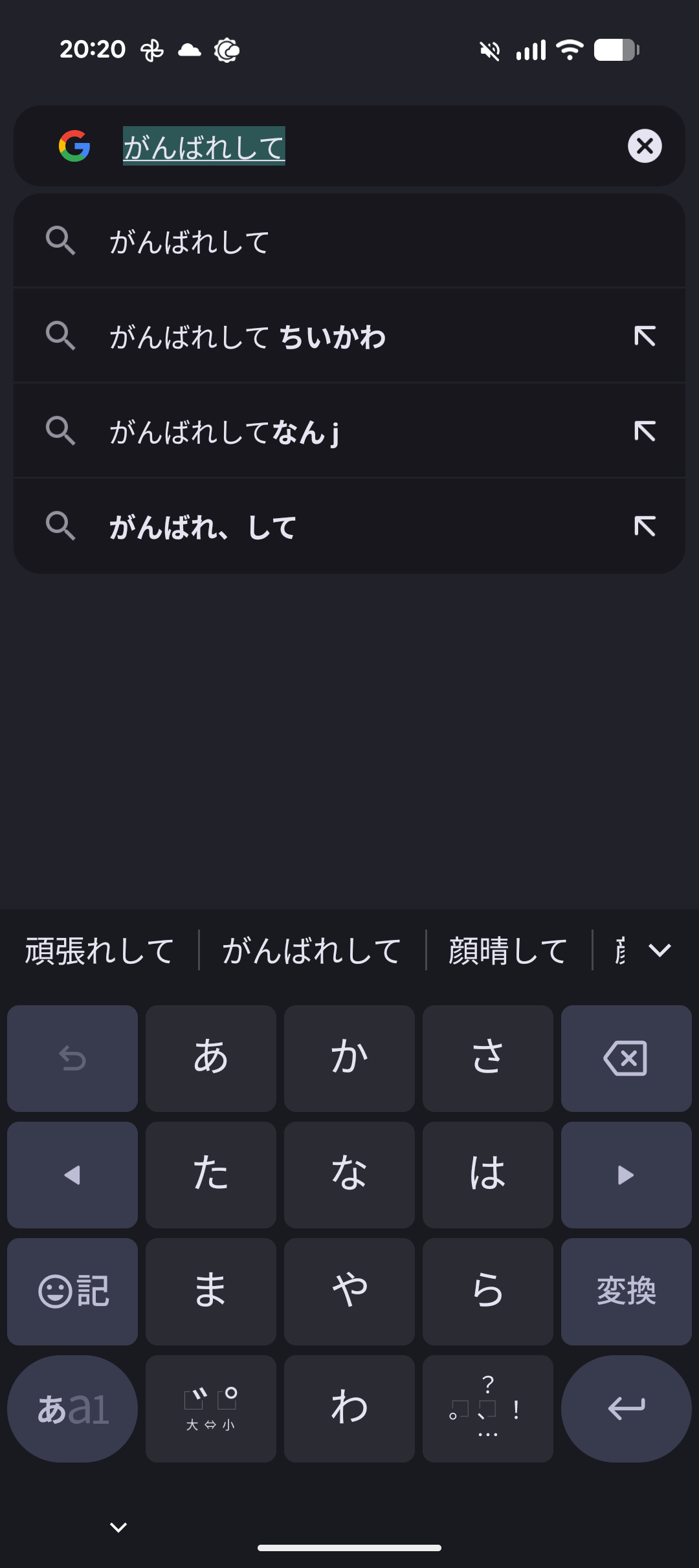Tap the dakuten small-character toggle key
This screenshot has width=699, height=1568.
coord(211,1409)
